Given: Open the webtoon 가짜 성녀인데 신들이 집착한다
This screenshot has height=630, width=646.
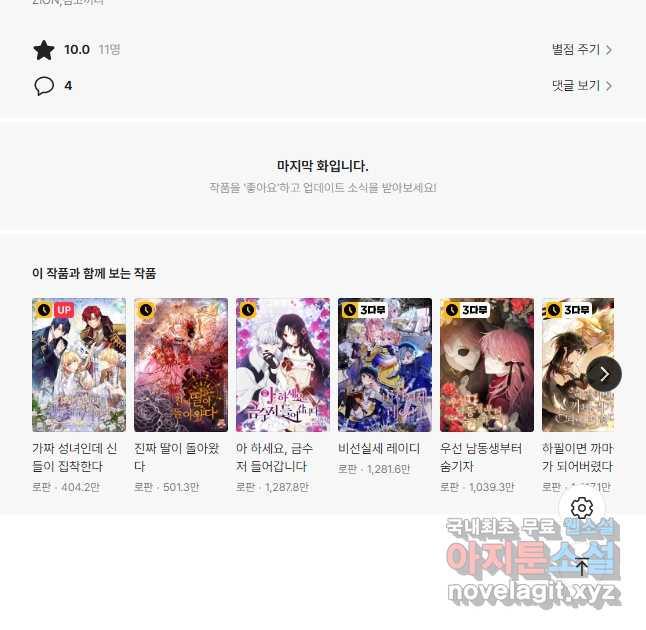Looking at the screenshot, I should tap(79, 365).
